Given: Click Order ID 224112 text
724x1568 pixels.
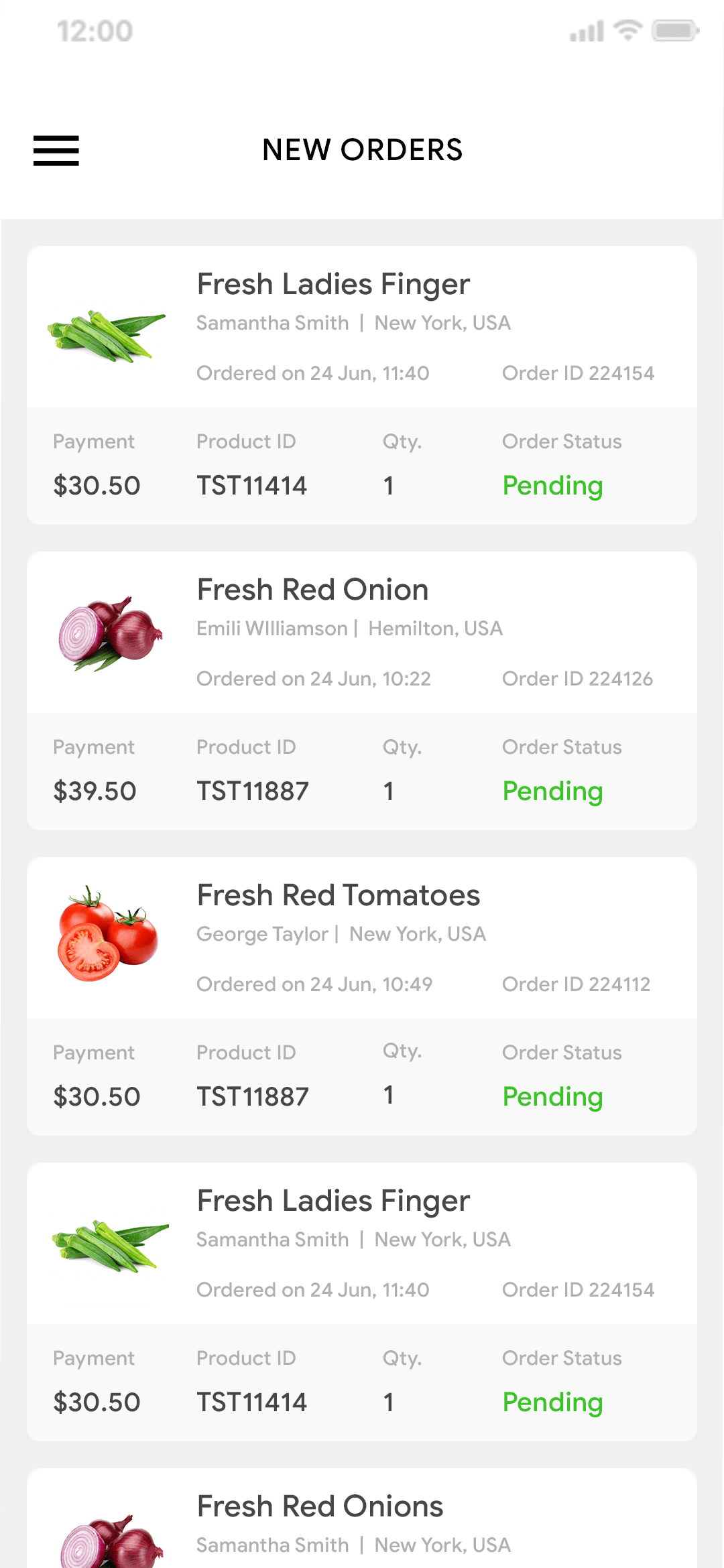Looking at the screenshot, I should coord(577,984).
